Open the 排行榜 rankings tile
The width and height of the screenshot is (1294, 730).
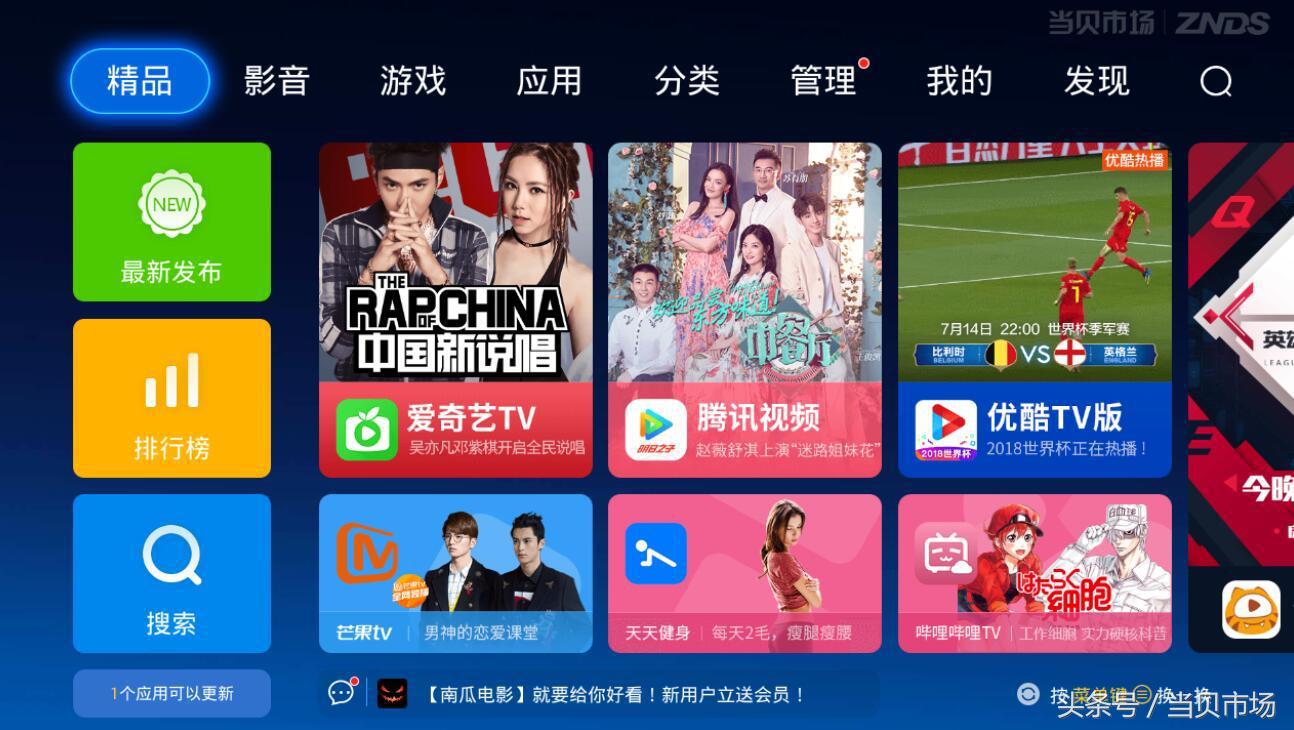pos(172,398)
